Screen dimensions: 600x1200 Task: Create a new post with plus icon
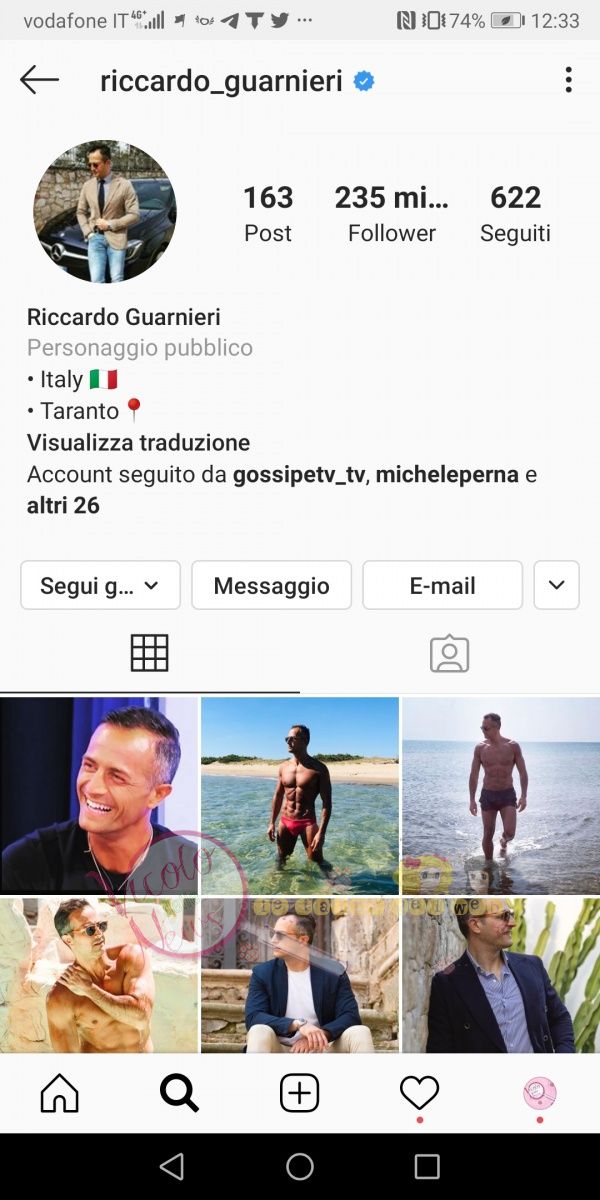point(299,1093)
